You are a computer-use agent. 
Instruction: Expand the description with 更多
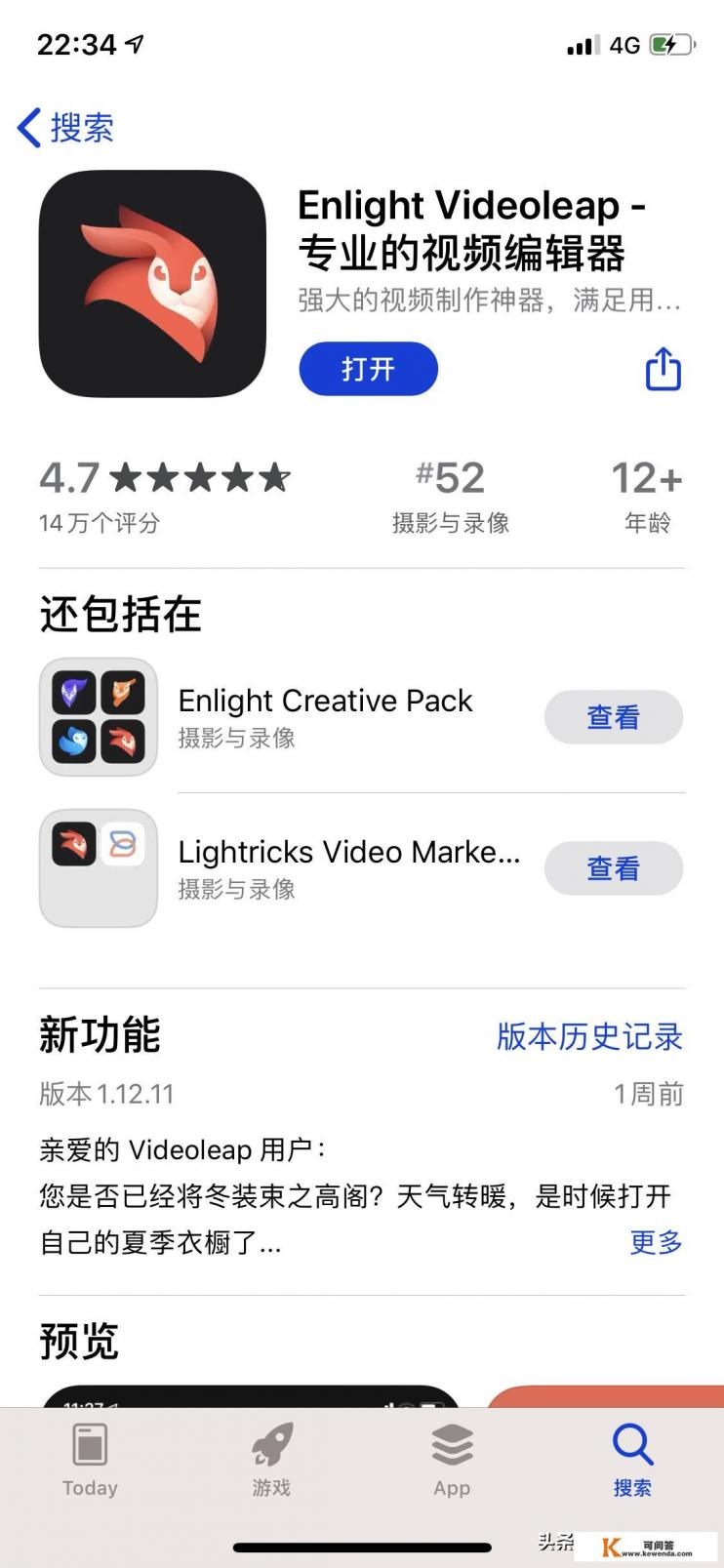[655, 1243]
